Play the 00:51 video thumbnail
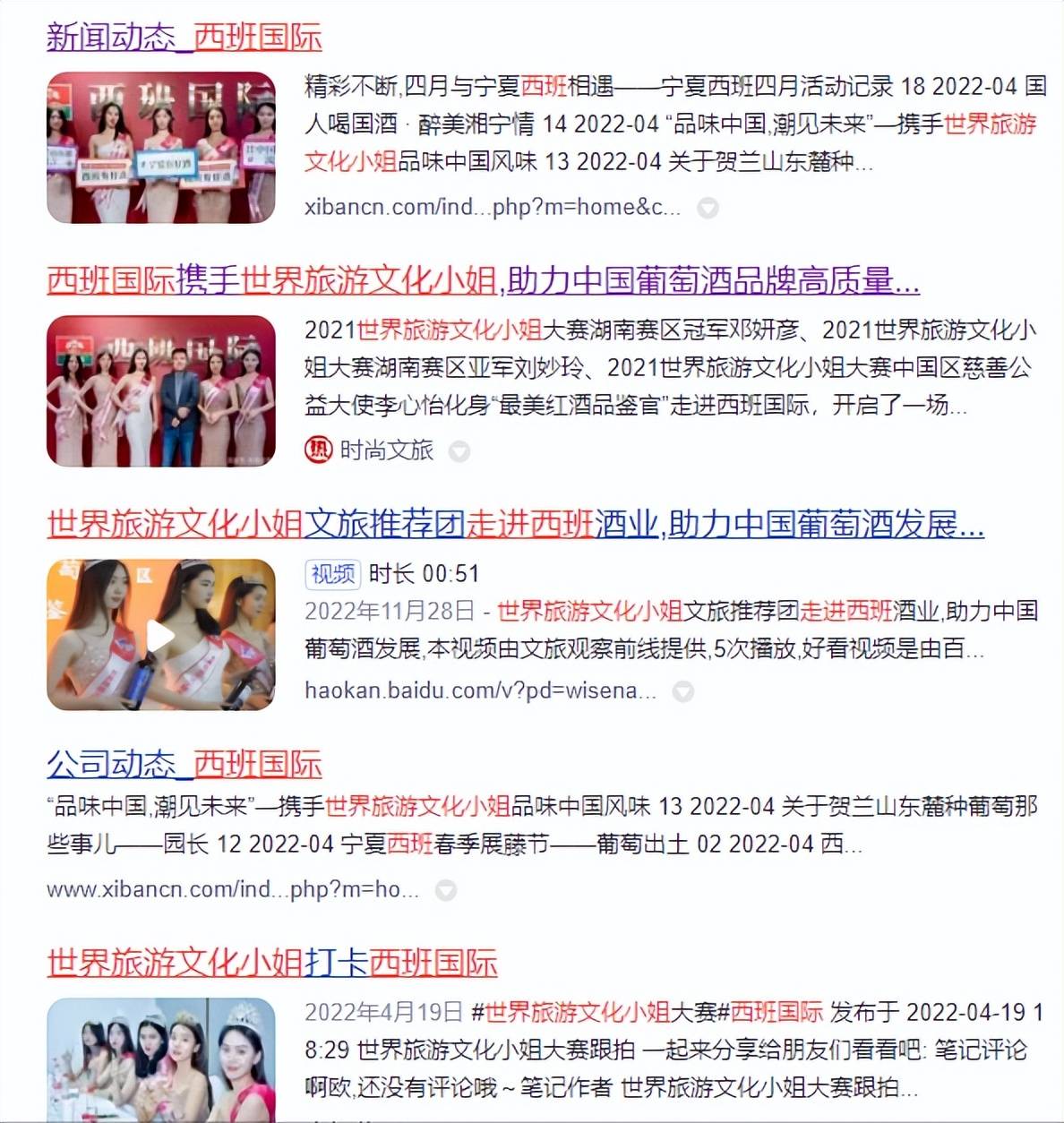The width and height of the screenshot is (1064, 1123). pos(161,635)
